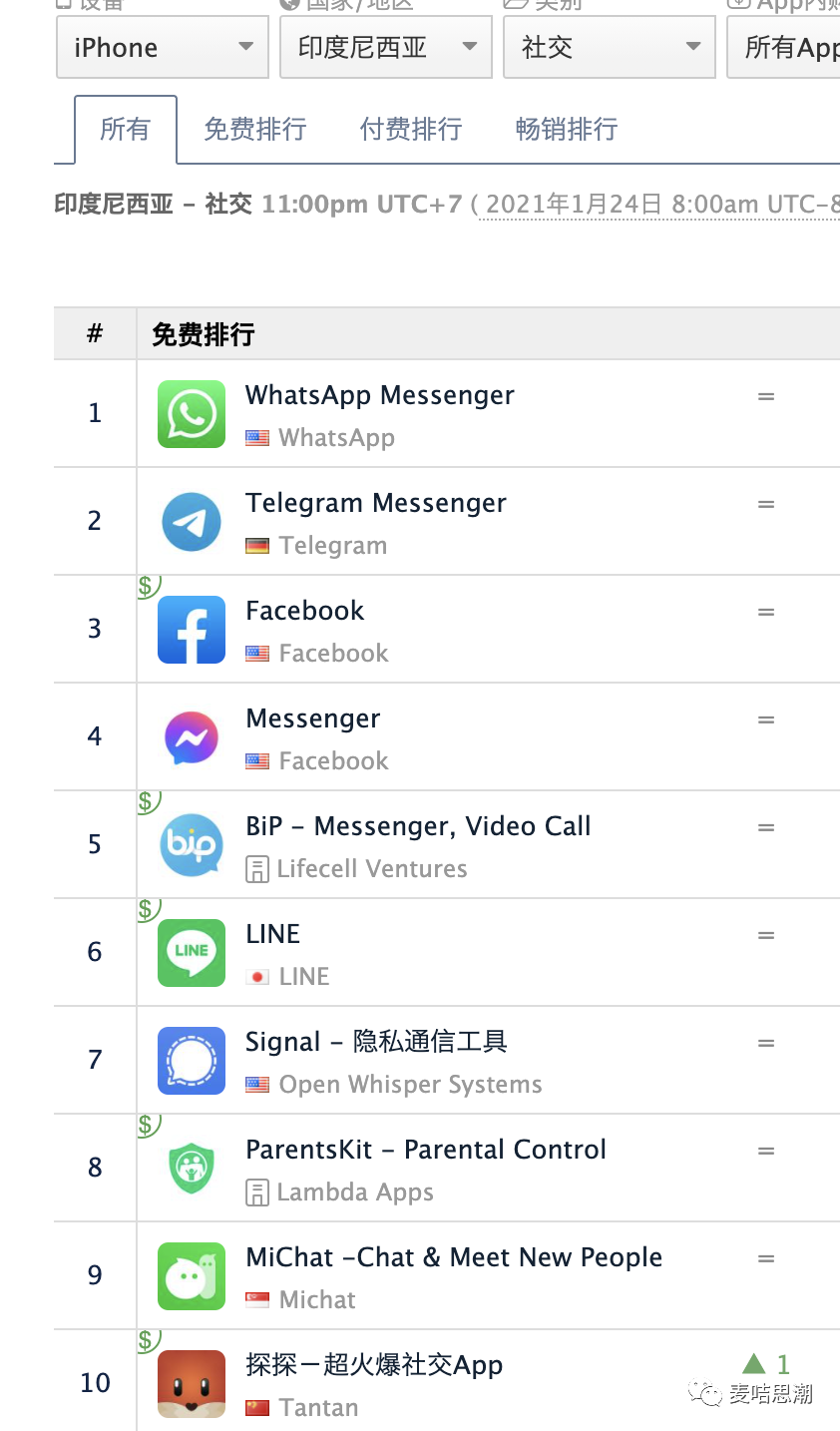View the Facebook app entry ranked third
The height and width of the screenshot is (1431, 840).
point(304,611)
